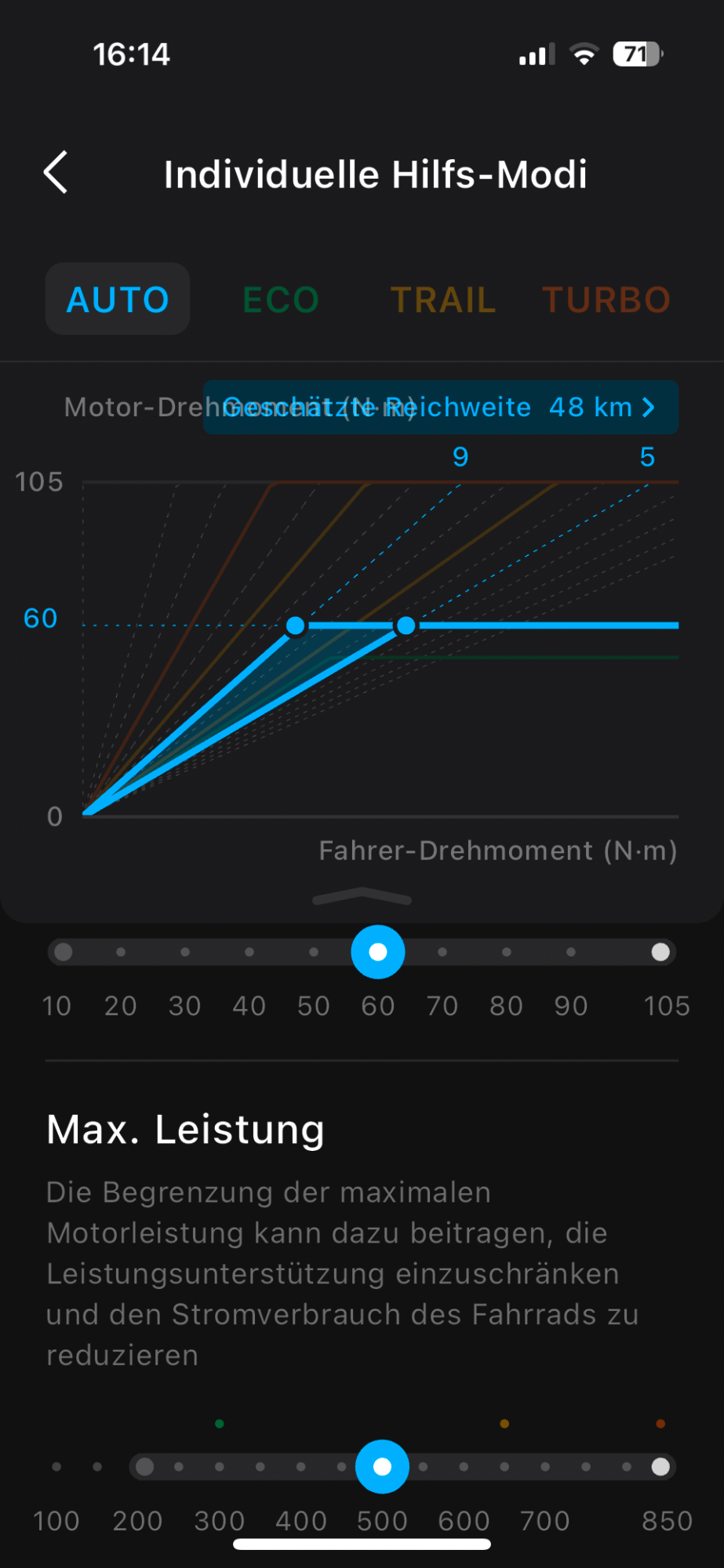Expand the chart panel handle below the graph
724x1568 pixels.
(362, 898)
